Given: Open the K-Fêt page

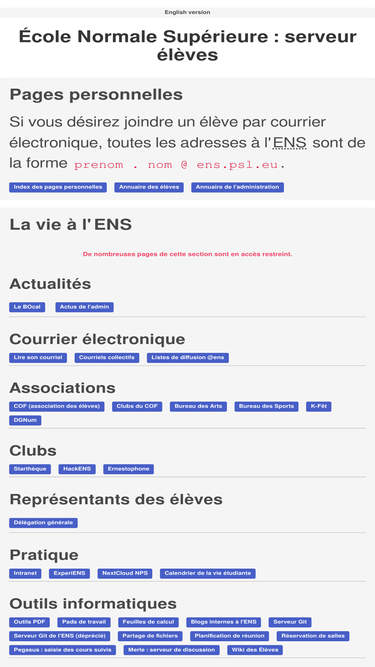Looking at the screenshot, I should click(318, 407).
